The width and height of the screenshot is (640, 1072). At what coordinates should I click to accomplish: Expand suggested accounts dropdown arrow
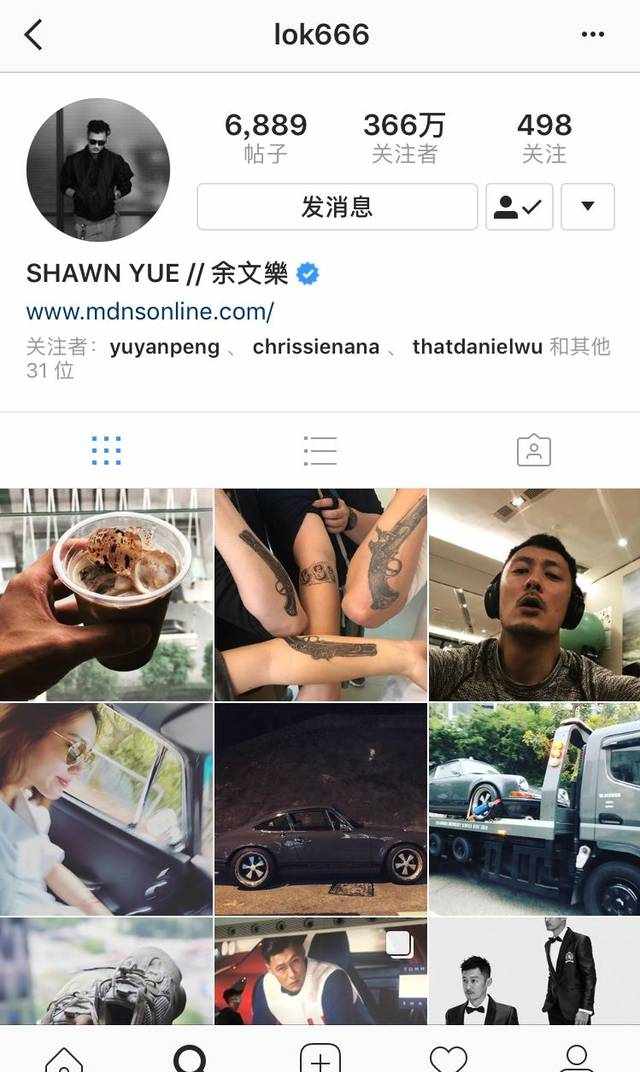click(x=588, y=207)
